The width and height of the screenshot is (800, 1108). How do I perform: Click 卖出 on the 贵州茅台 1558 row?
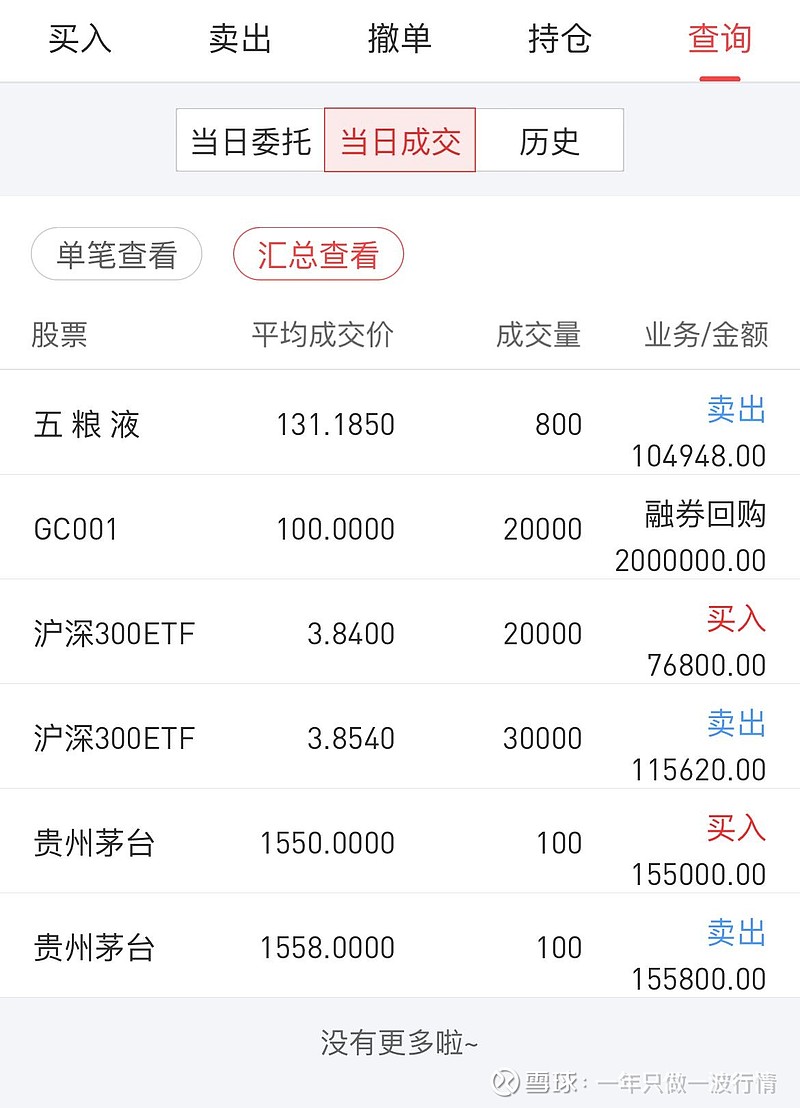point(735,933)
